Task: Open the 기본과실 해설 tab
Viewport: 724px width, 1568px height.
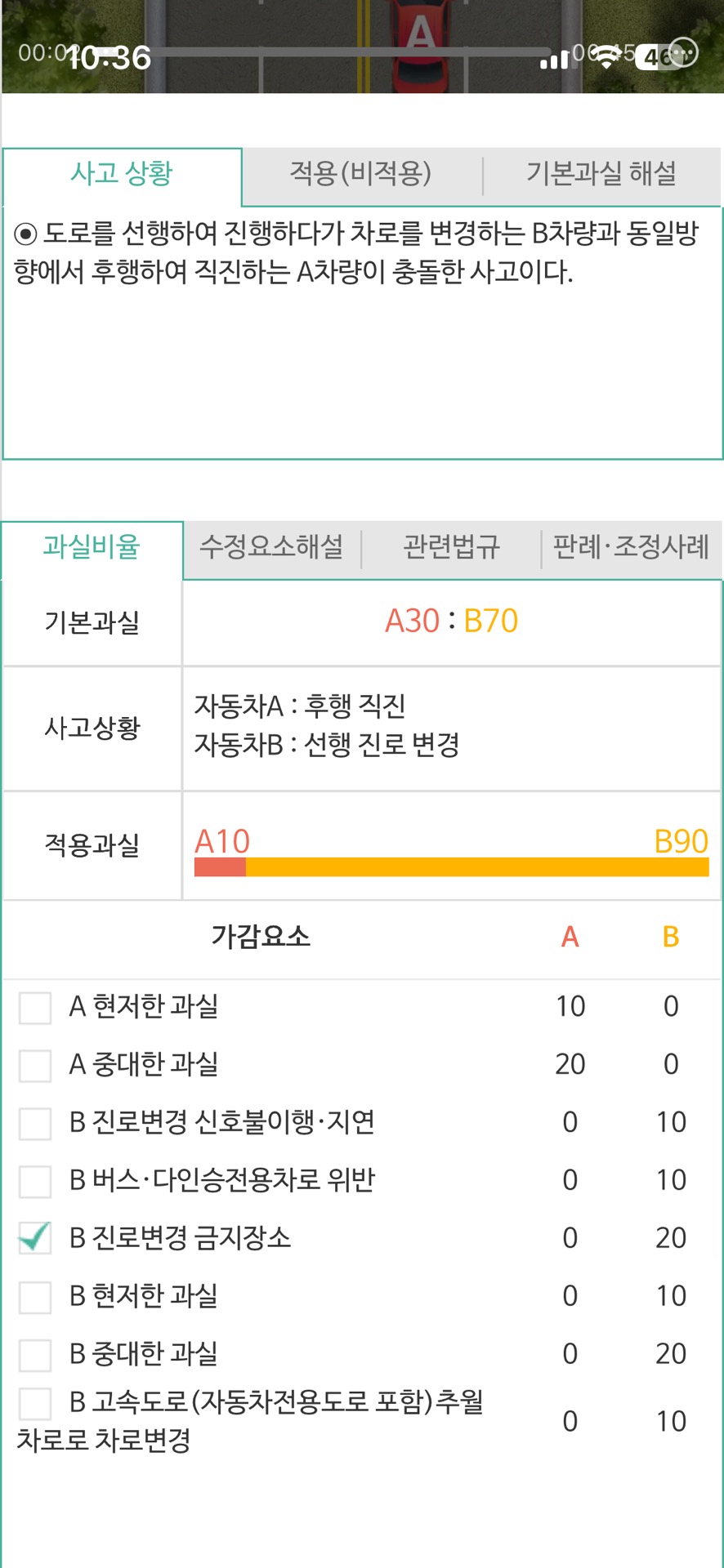Action: [x=601, y=174]
